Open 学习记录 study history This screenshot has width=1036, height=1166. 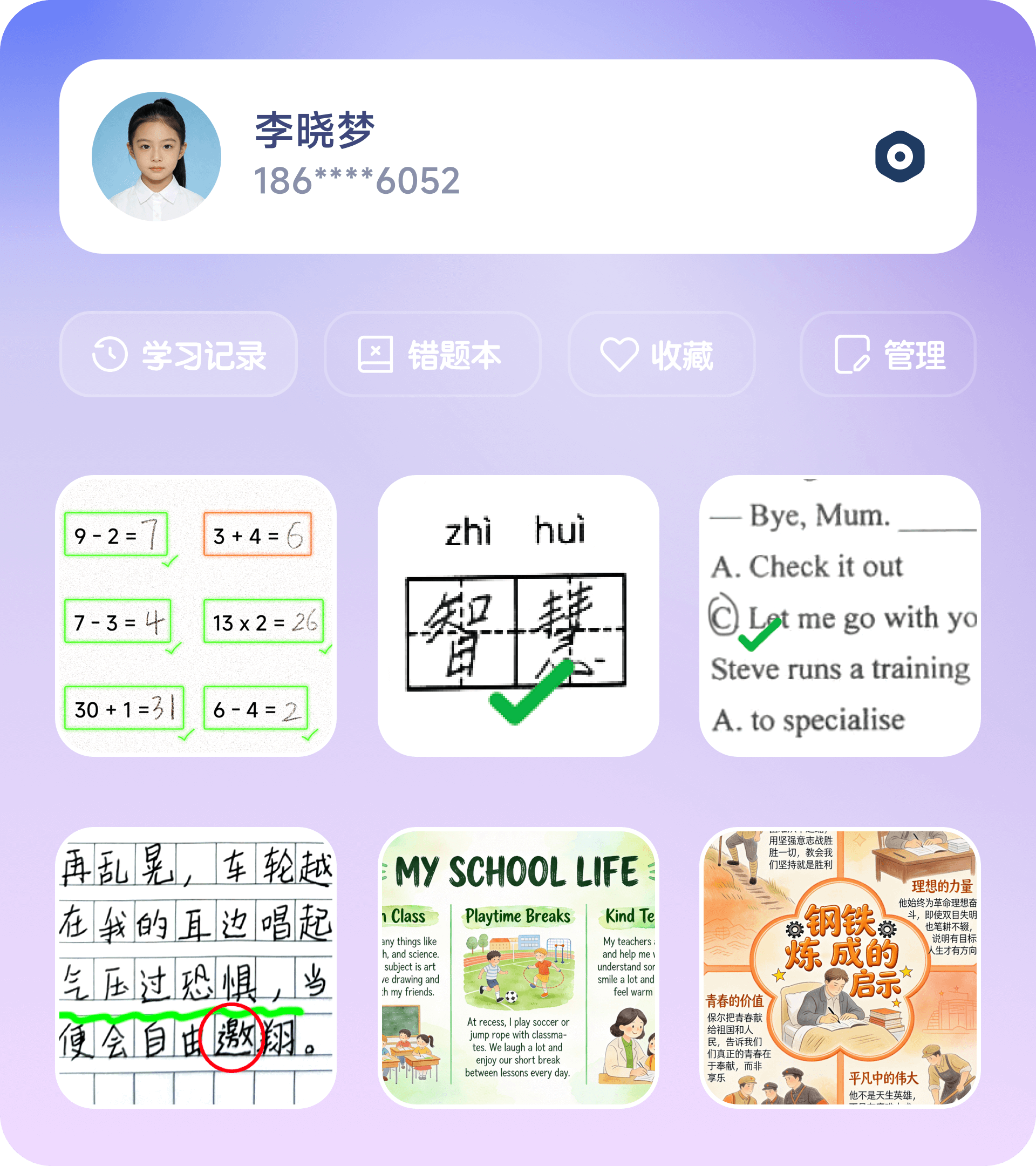click(x=179, y=354)
